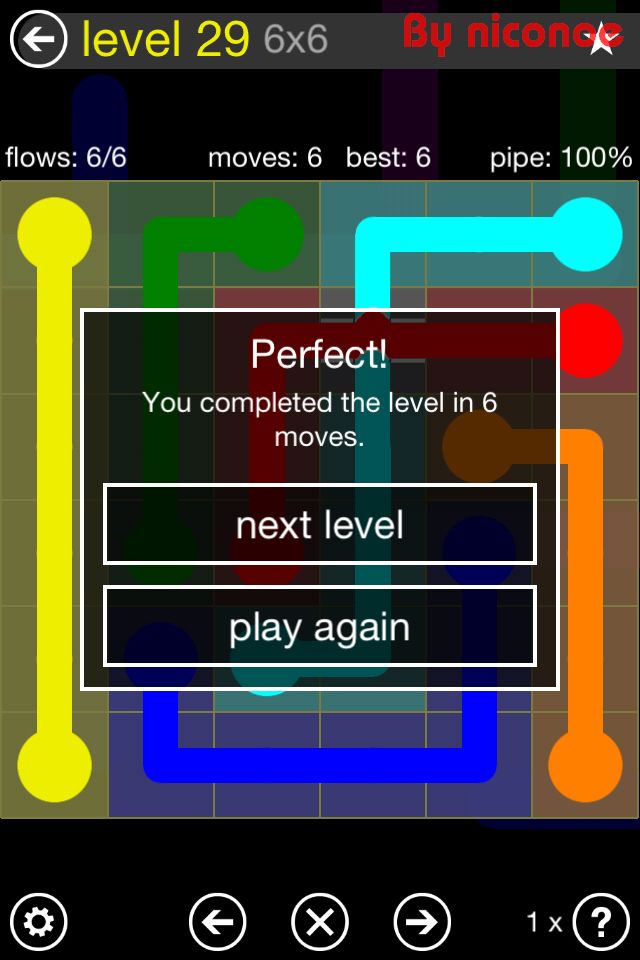Tap the next level button
Image resolution: width=640 pixels, height=960 pixels.
click(320, 525)
